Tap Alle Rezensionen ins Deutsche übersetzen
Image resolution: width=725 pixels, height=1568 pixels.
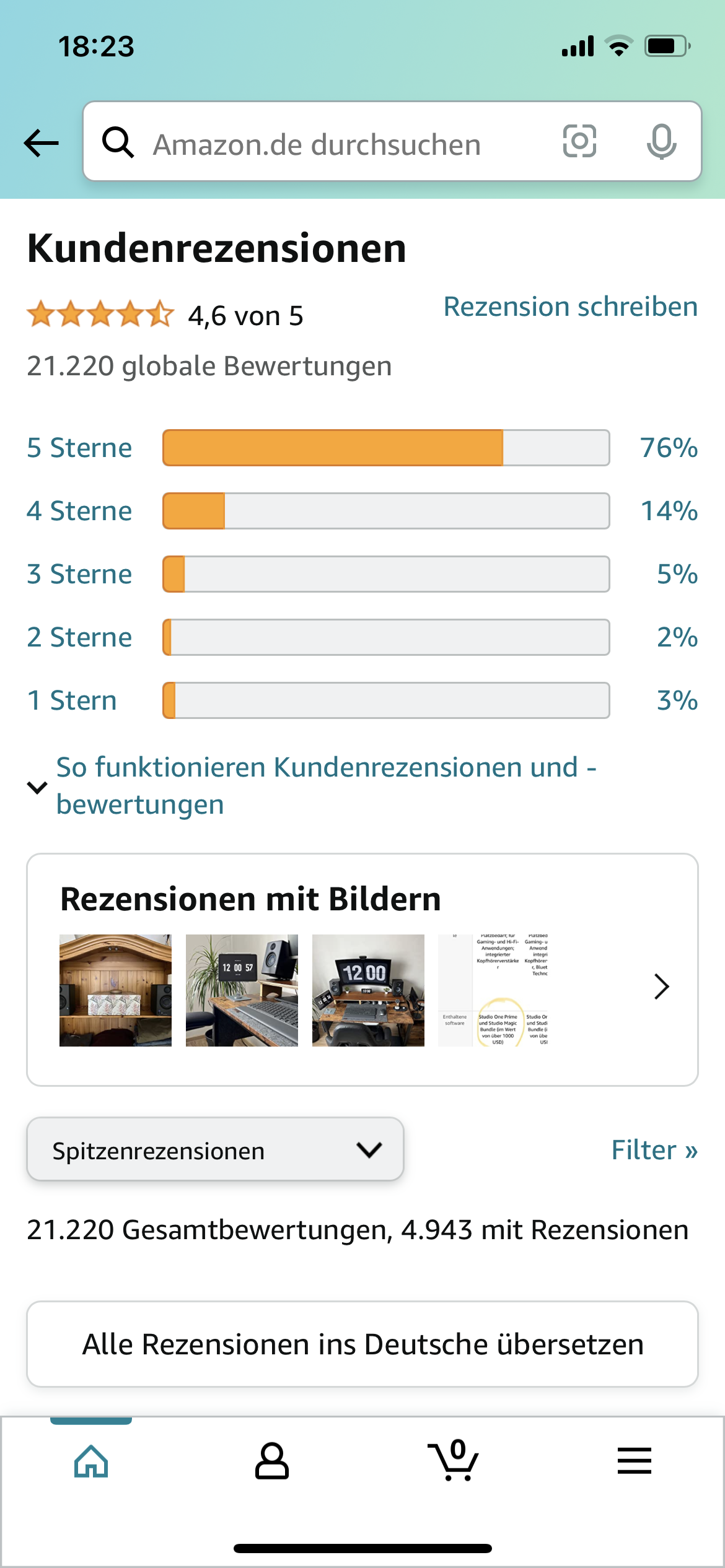362,1344
